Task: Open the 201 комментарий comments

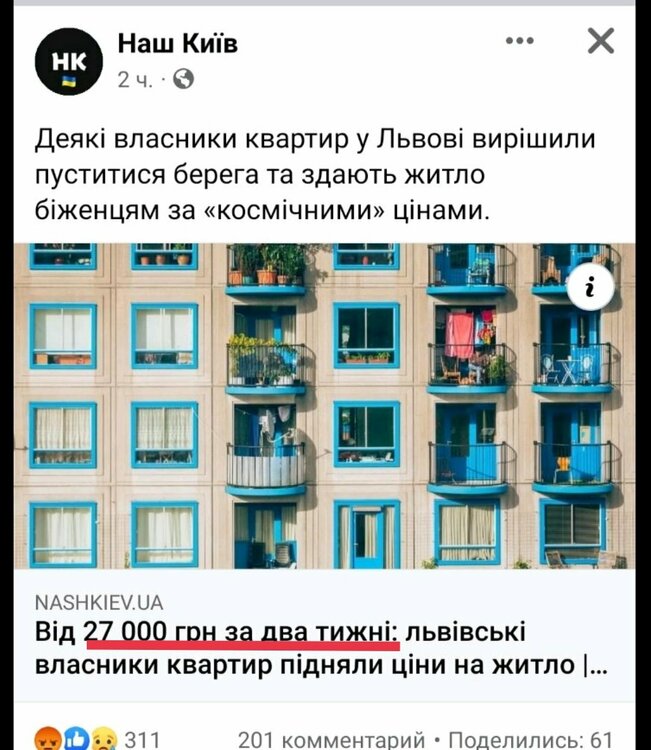Action: [331, 739]
